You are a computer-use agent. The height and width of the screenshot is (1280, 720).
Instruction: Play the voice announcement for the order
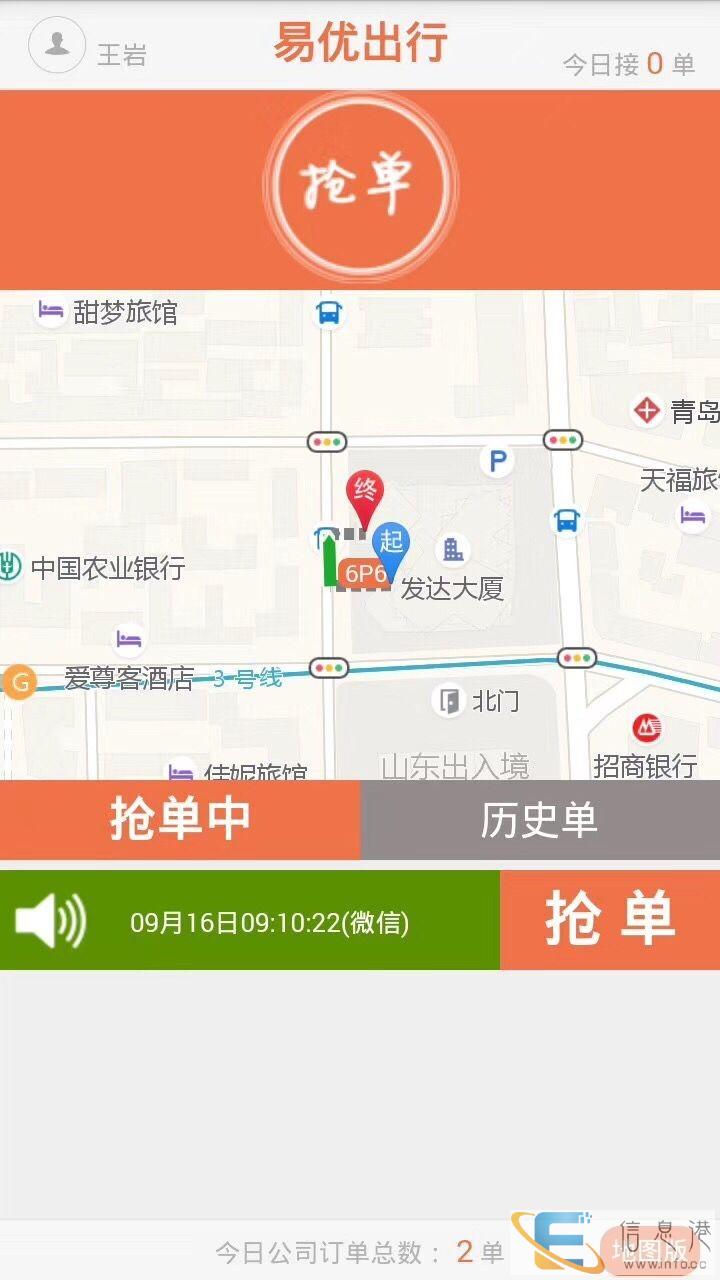point(51,920)
